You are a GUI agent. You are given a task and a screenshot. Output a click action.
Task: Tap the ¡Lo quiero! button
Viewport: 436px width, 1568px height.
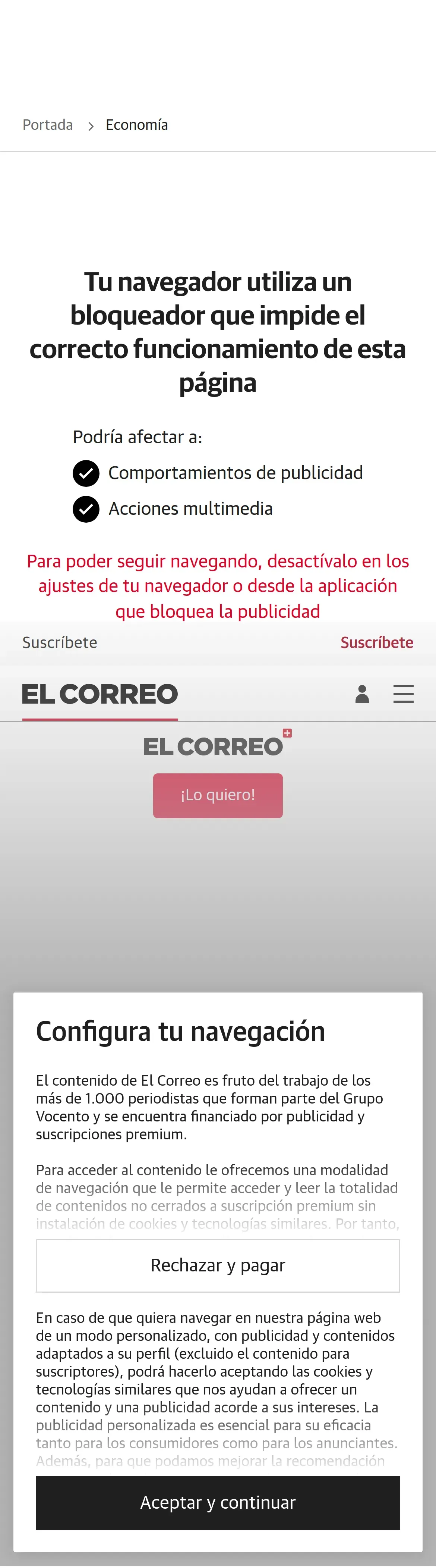pos(218,796)
